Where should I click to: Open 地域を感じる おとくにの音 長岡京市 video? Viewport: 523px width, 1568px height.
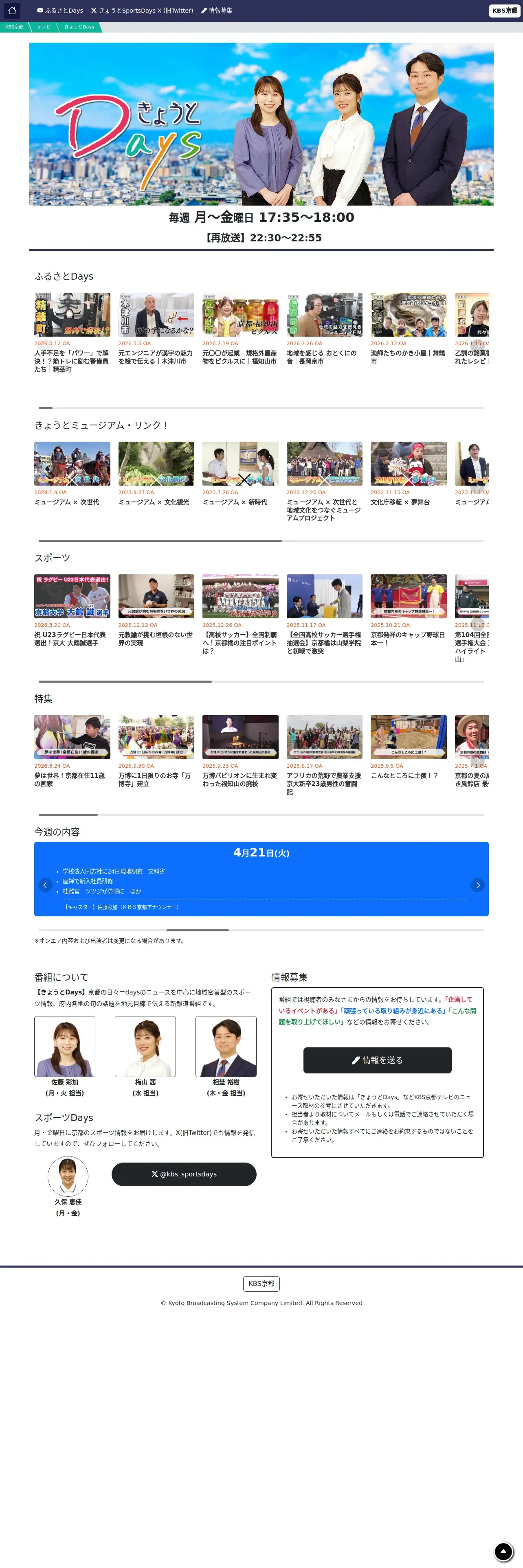pos(325,328)
